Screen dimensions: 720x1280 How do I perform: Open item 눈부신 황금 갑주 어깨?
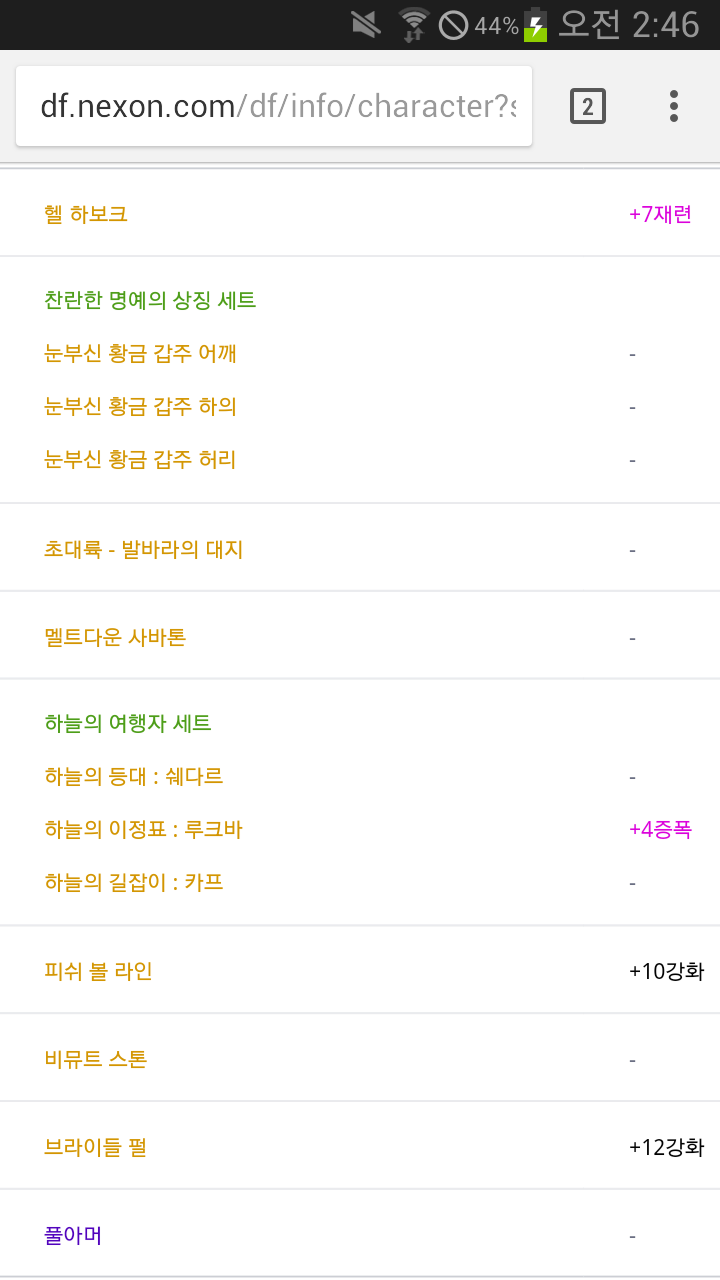140,353
